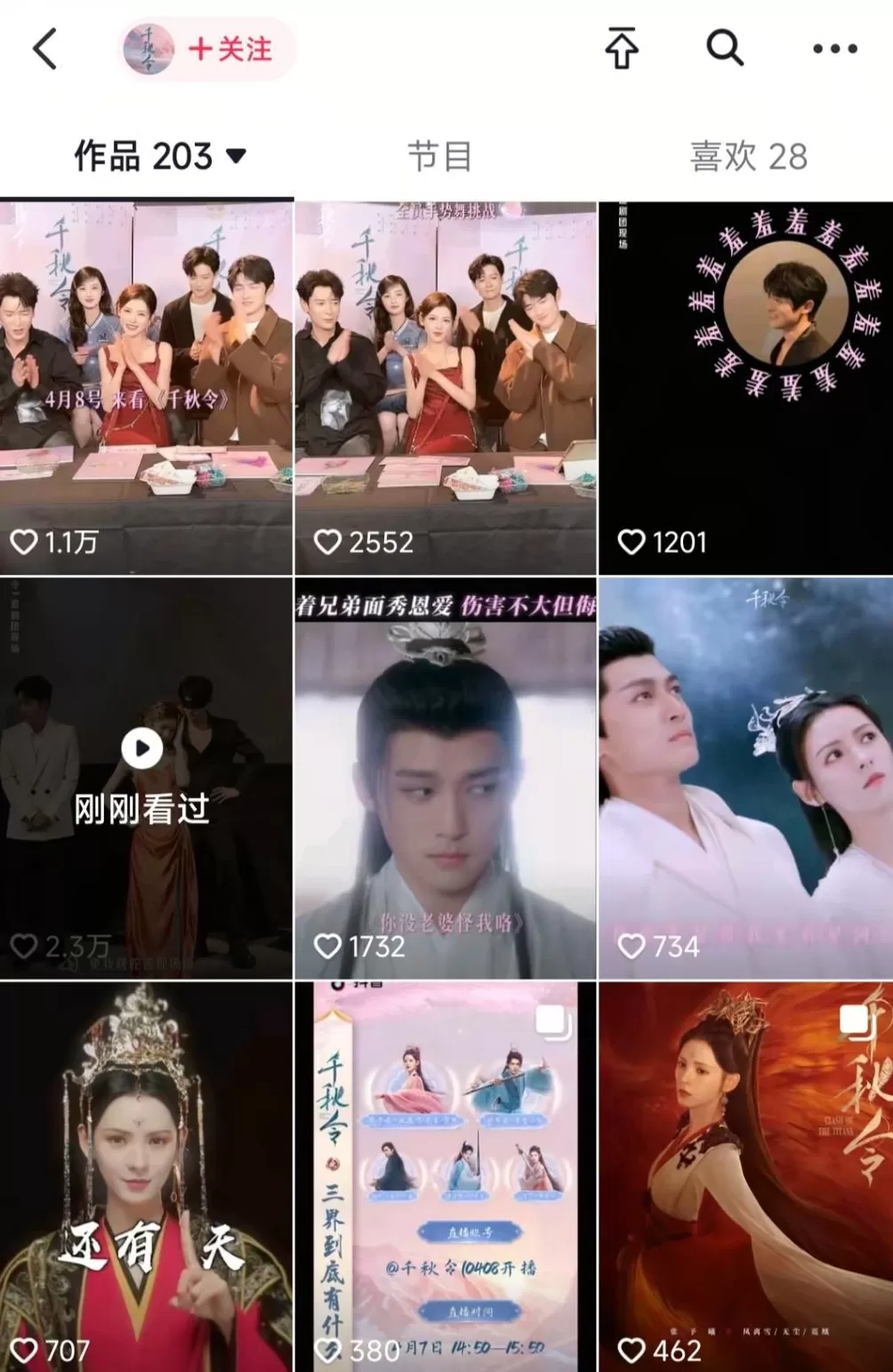Tap the back arrow to leave profile
Screen dimensions: 893x1372
(x=43, y=51)
